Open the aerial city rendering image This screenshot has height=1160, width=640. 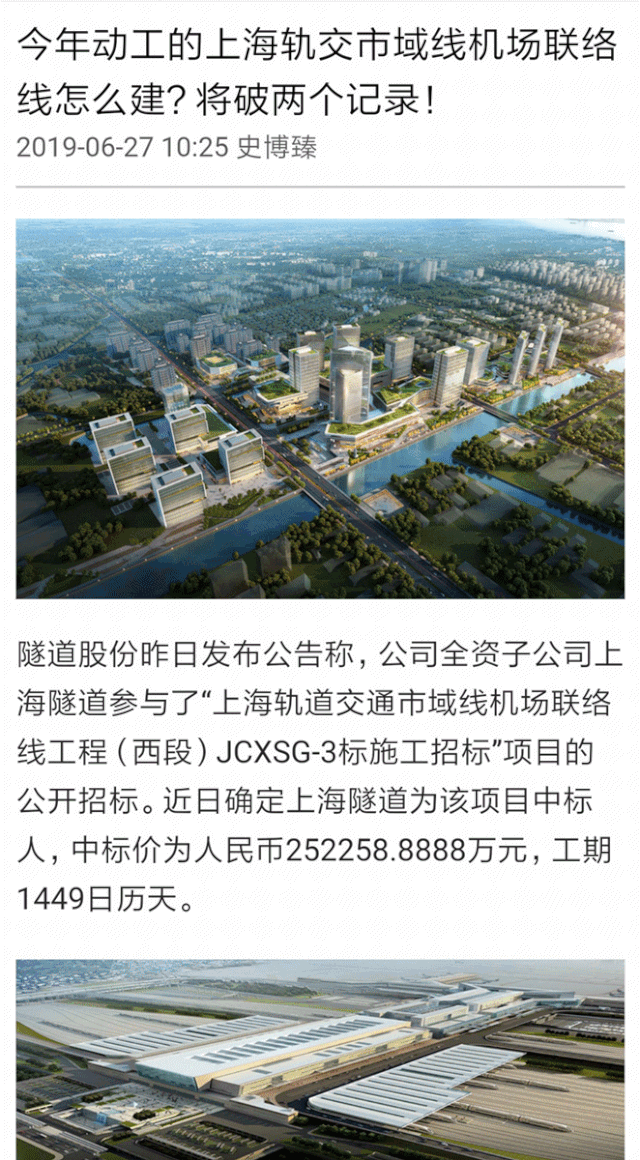pyautogui.click(x=320, y=408)
